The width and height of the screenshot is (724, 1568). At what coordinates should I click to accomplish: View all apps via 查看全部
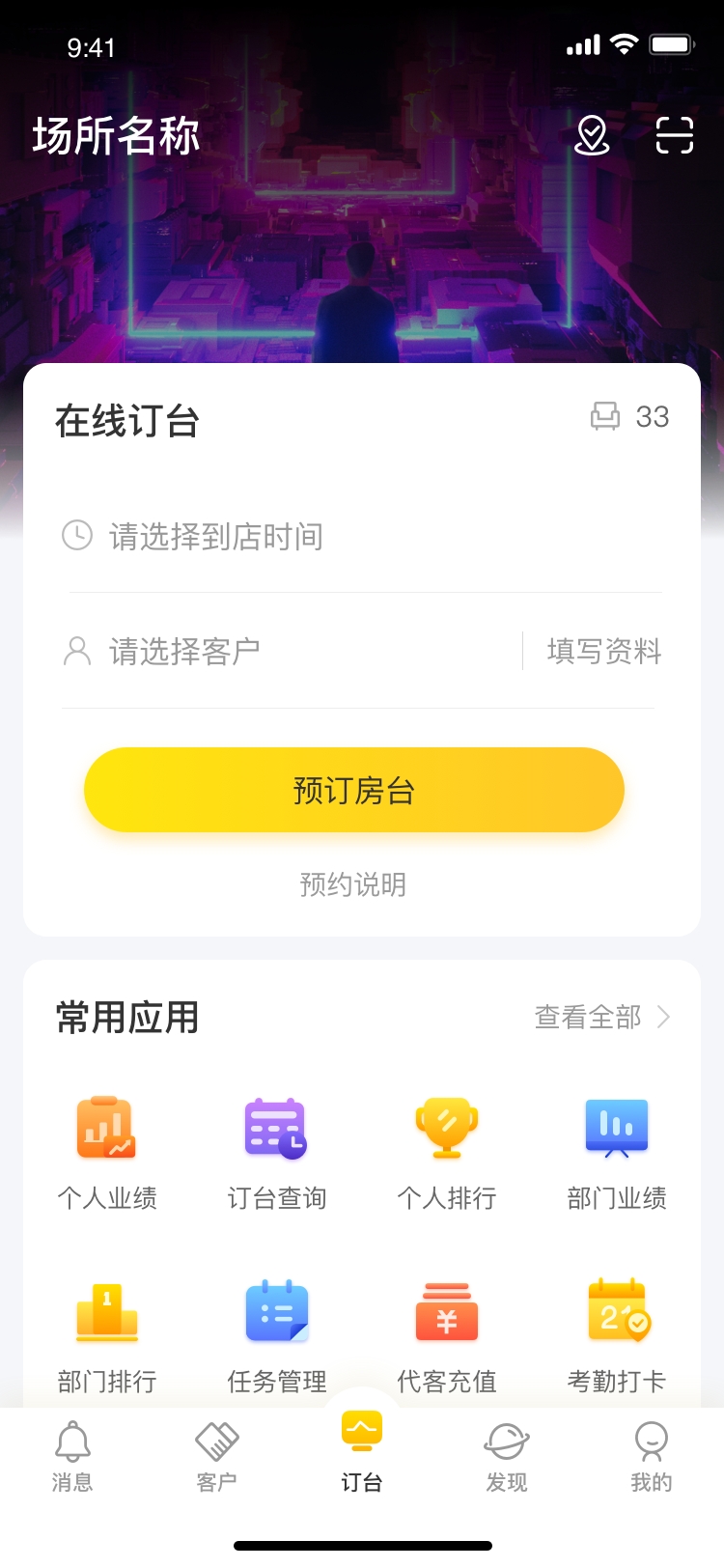[x=601, y=1017]
